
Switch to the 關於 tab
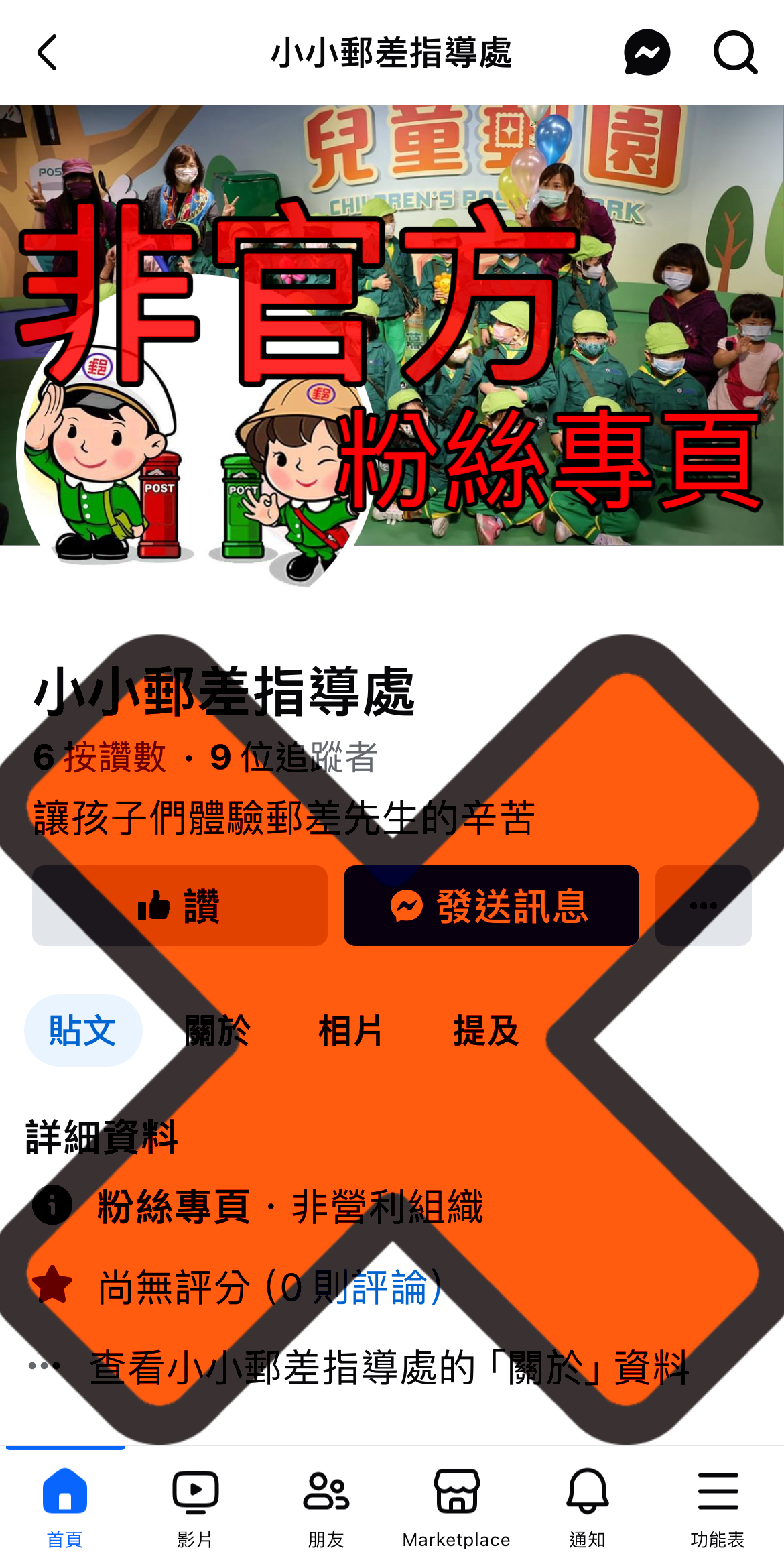217,1030
